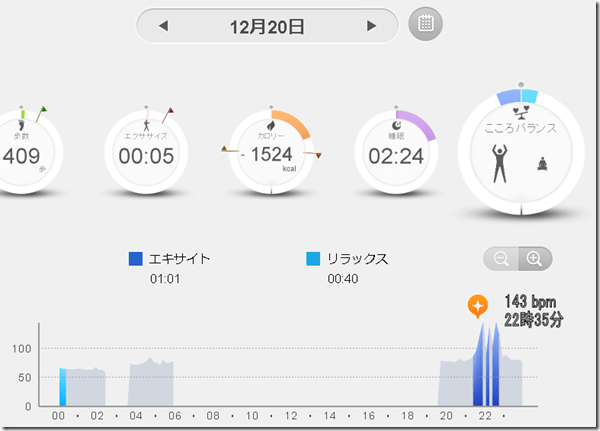
Task: Open the 睡眠 sleep dial
Action: click(x=396, y=154)
